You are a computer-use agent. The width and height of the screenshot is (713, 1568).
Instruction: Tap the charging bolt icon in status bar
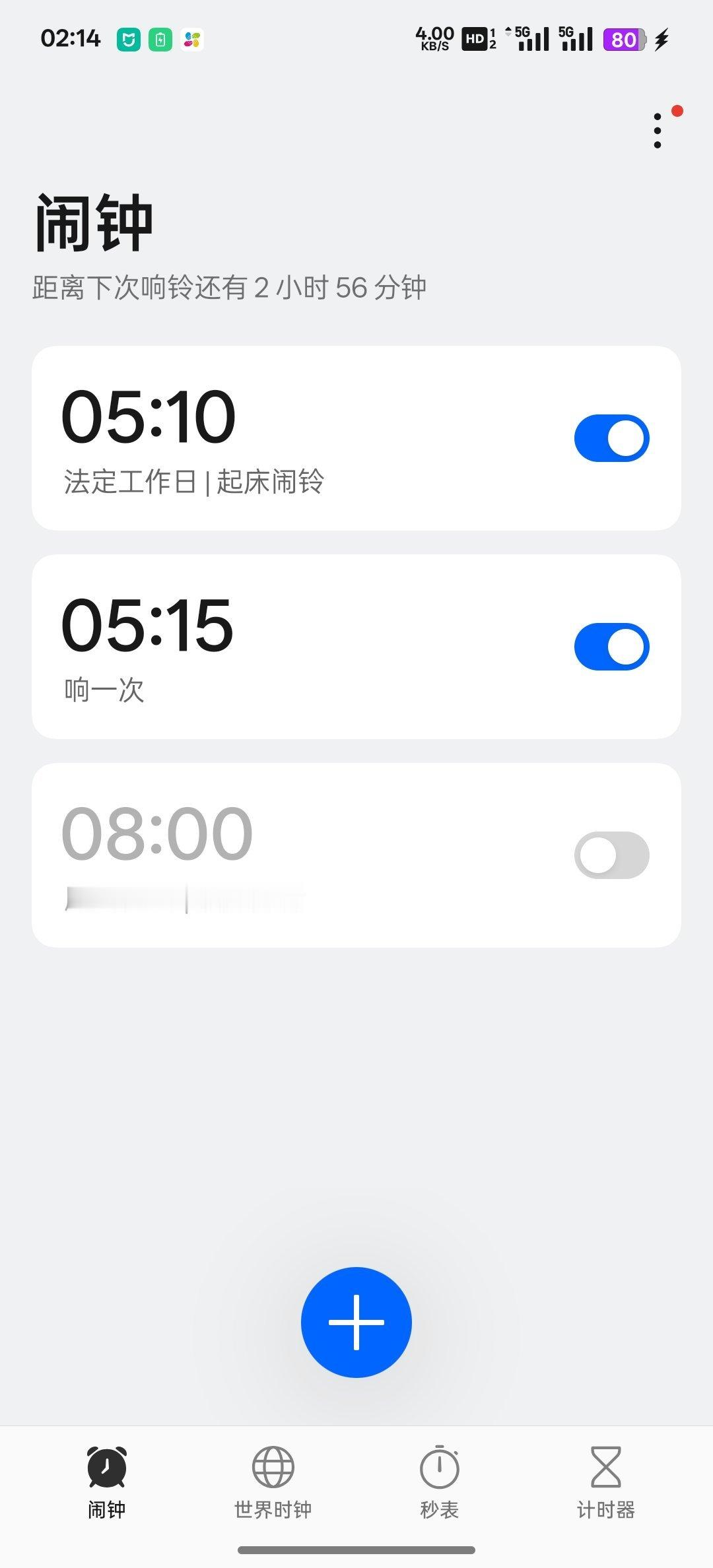pyautogui.click(x=662, y=40)
